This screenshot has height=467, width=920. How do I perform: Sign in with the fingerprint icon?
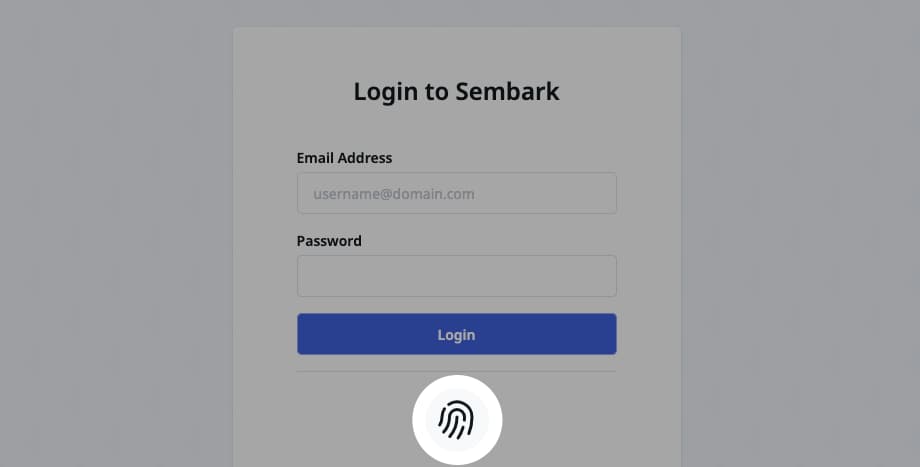tap(457, 420)
